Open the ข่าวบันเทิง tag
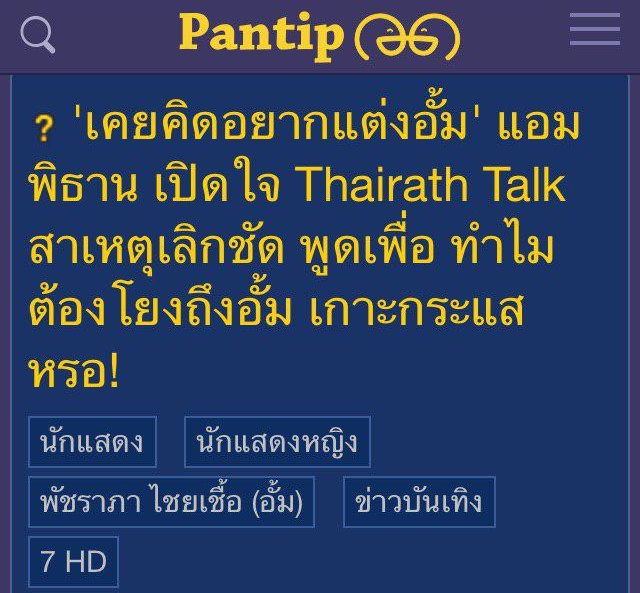640x593 pixels. [419, 502]
